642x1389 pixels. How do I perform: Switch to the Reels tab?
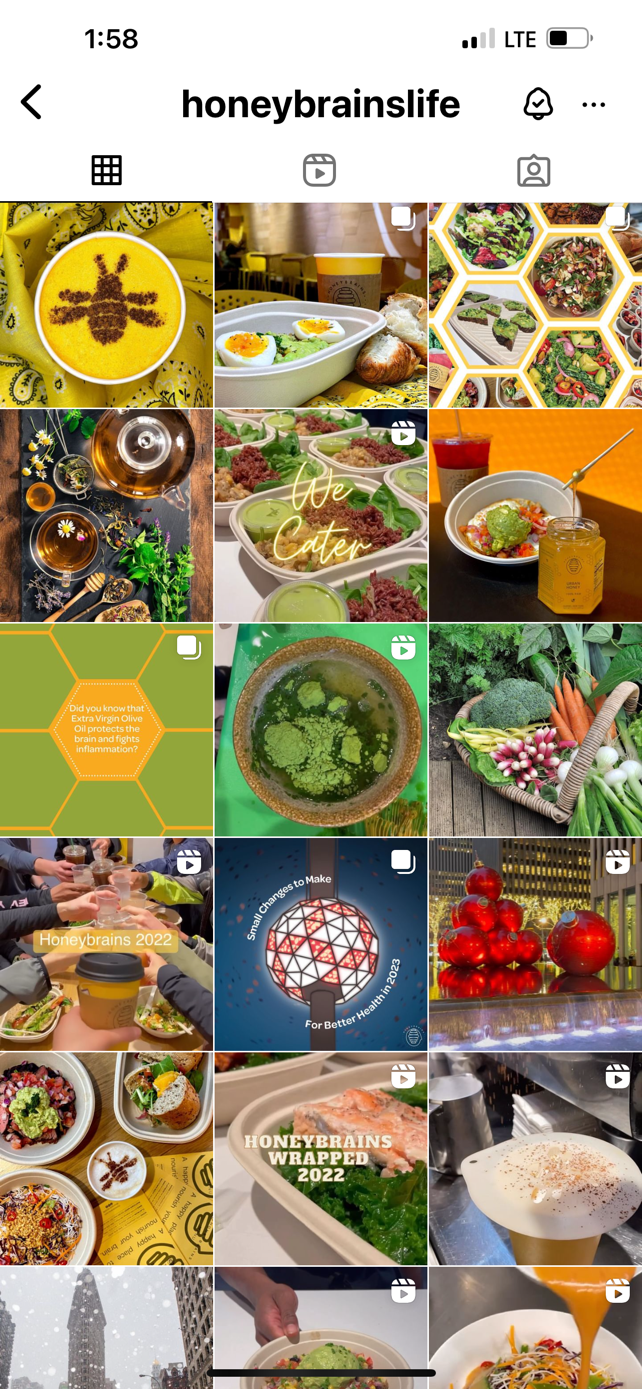(x=320, y=171)
